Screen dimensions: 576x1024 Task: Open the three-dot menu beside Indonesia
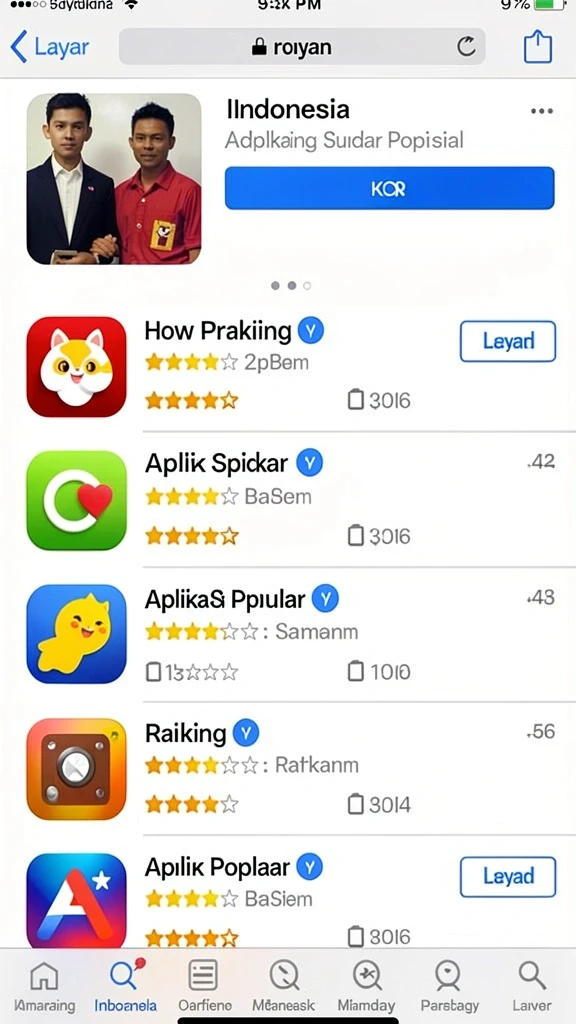[542, 111]
